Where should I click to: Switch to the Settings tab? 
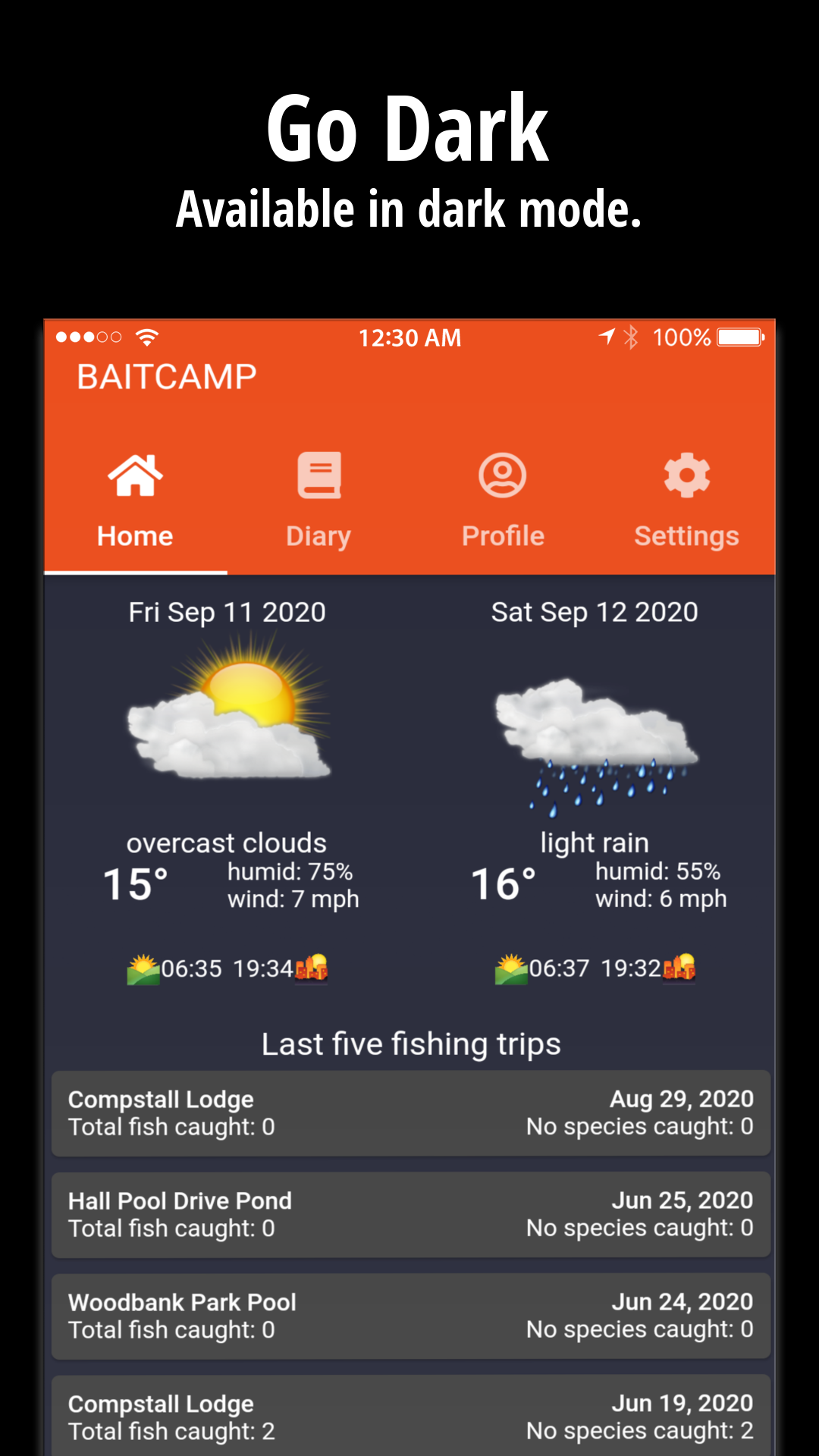(x=686, y=535)
